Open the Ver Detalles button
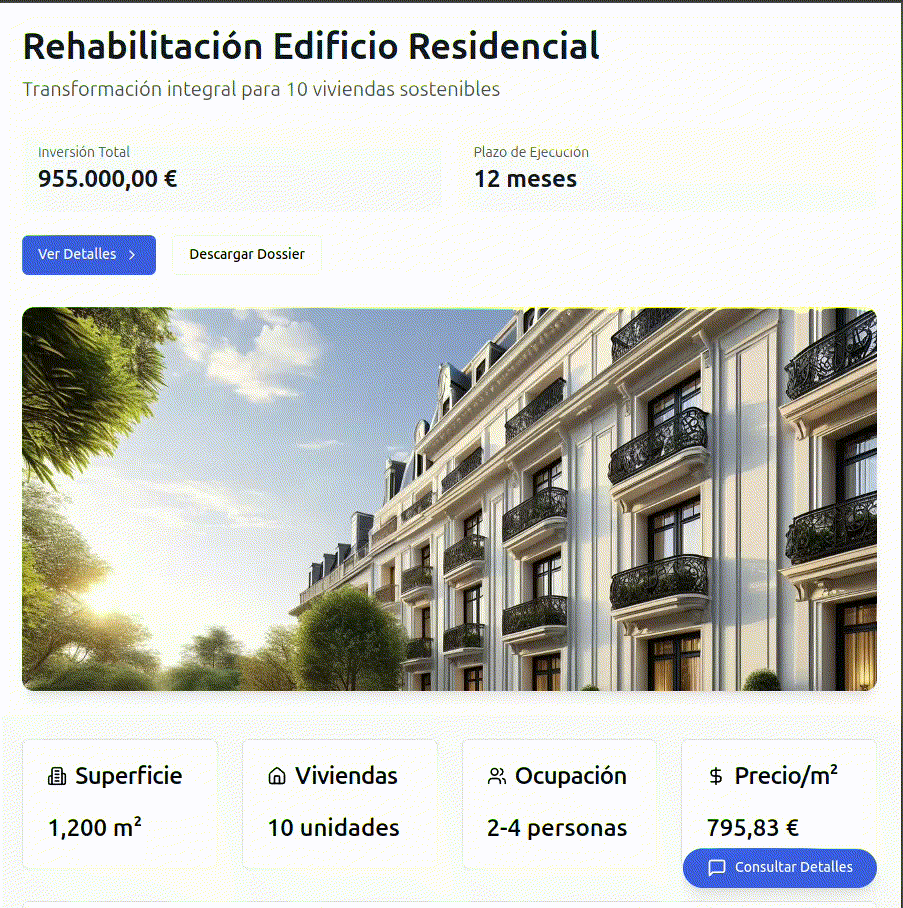 tap(89, 255)
